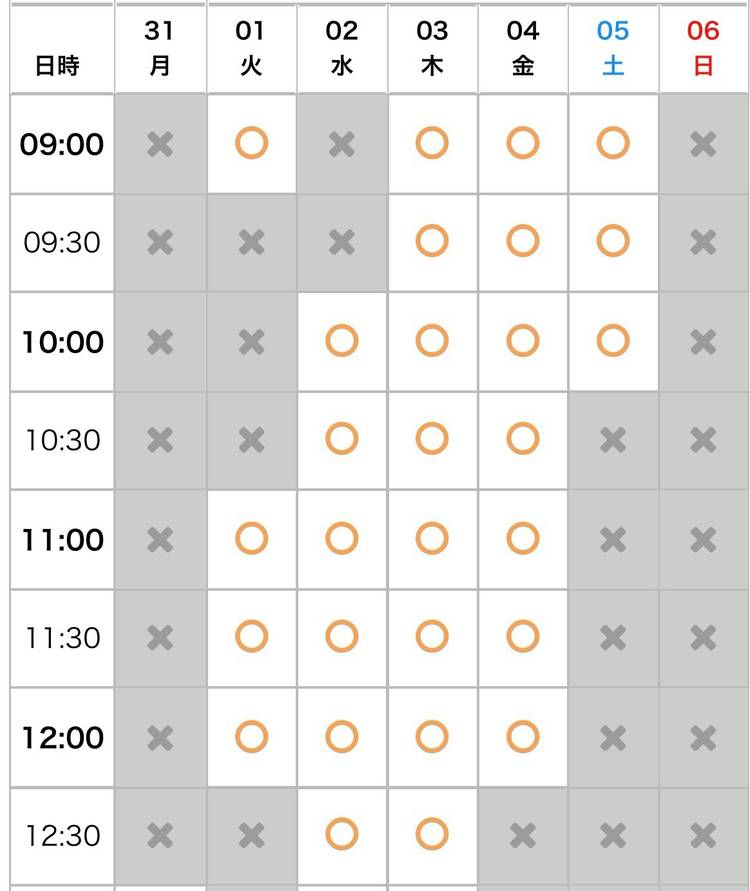Pick 12:30 on Thursday 03
The image size is (750, 891).
[432, 834]
